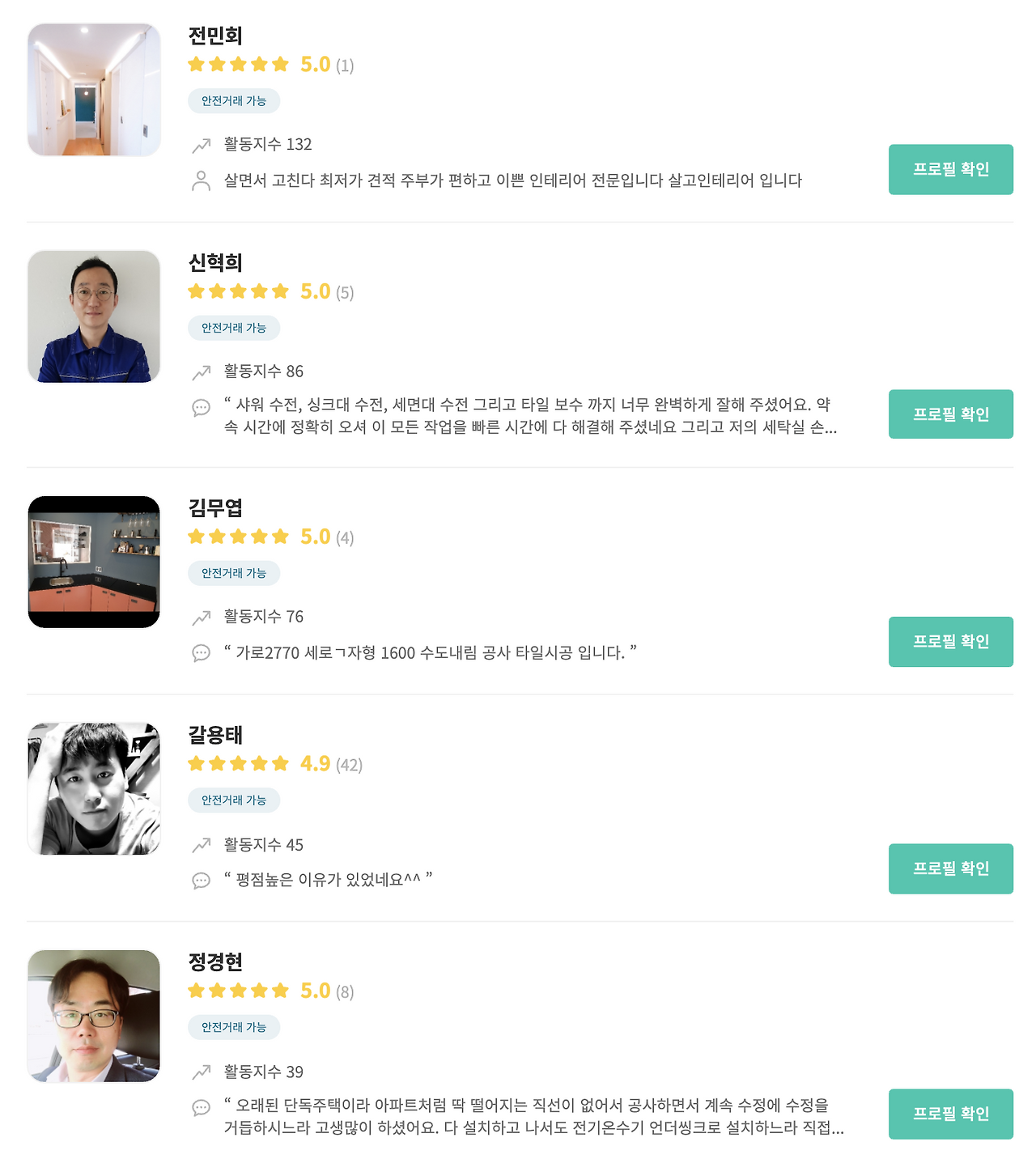This screenshot has height=1159, width=1036.
Task: Click the speech bubble icon next to 정경현's review
Action: (199, 1107)
